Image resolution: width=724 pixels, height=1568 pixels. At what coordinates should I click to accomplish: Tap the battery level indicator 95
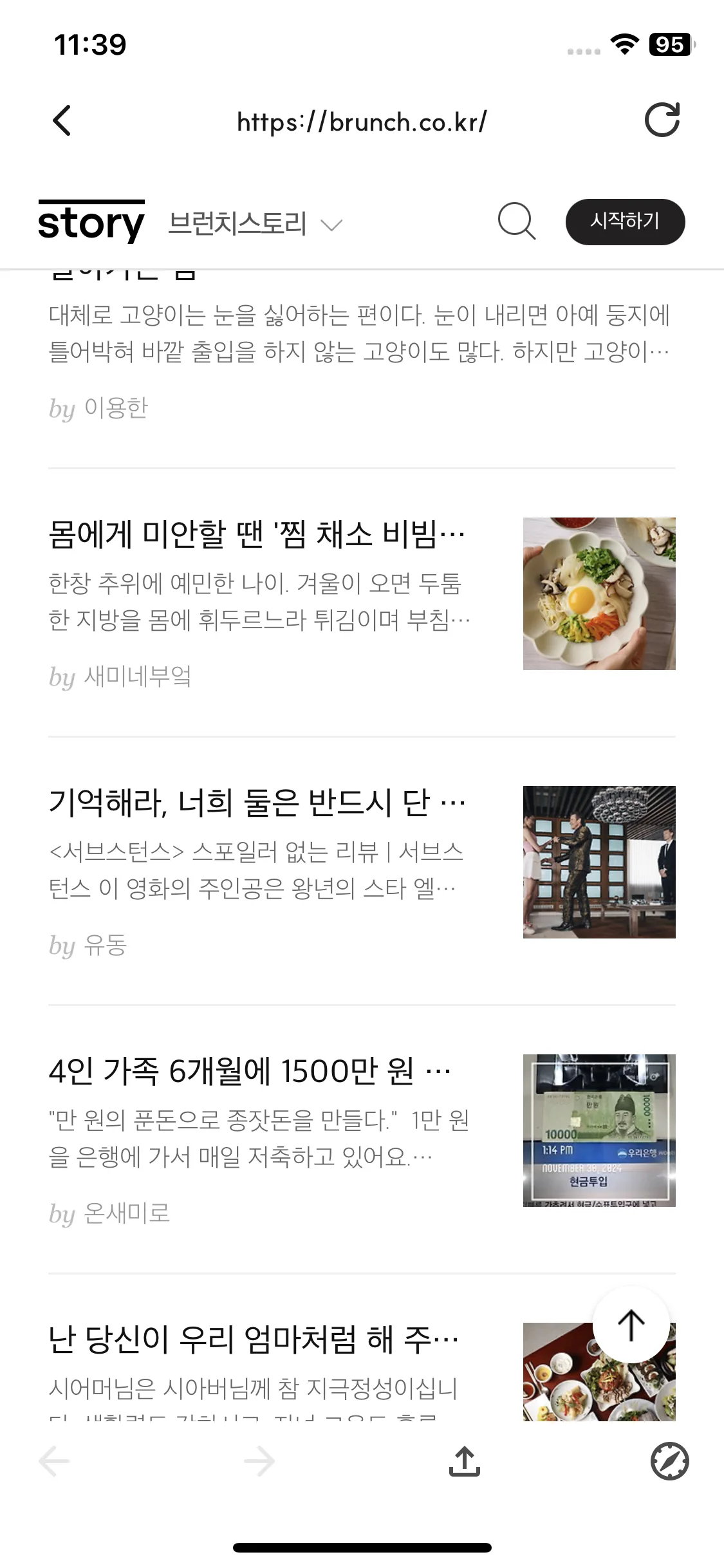pyautogui.click(x=668, y=44)
